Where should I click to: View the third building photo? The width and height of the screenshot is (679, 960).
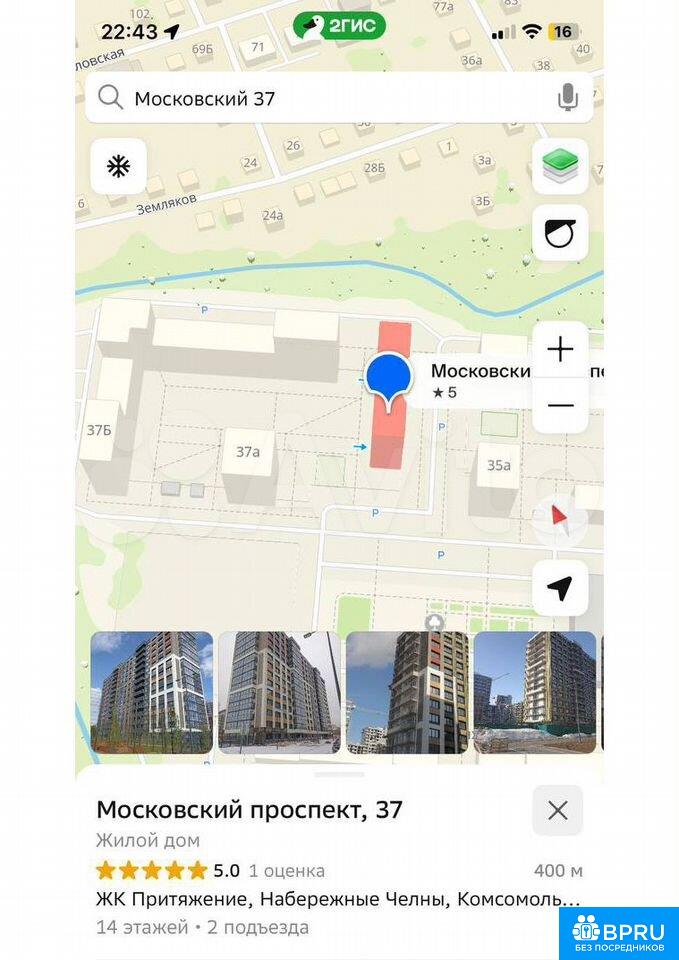[x=407, y=692]
